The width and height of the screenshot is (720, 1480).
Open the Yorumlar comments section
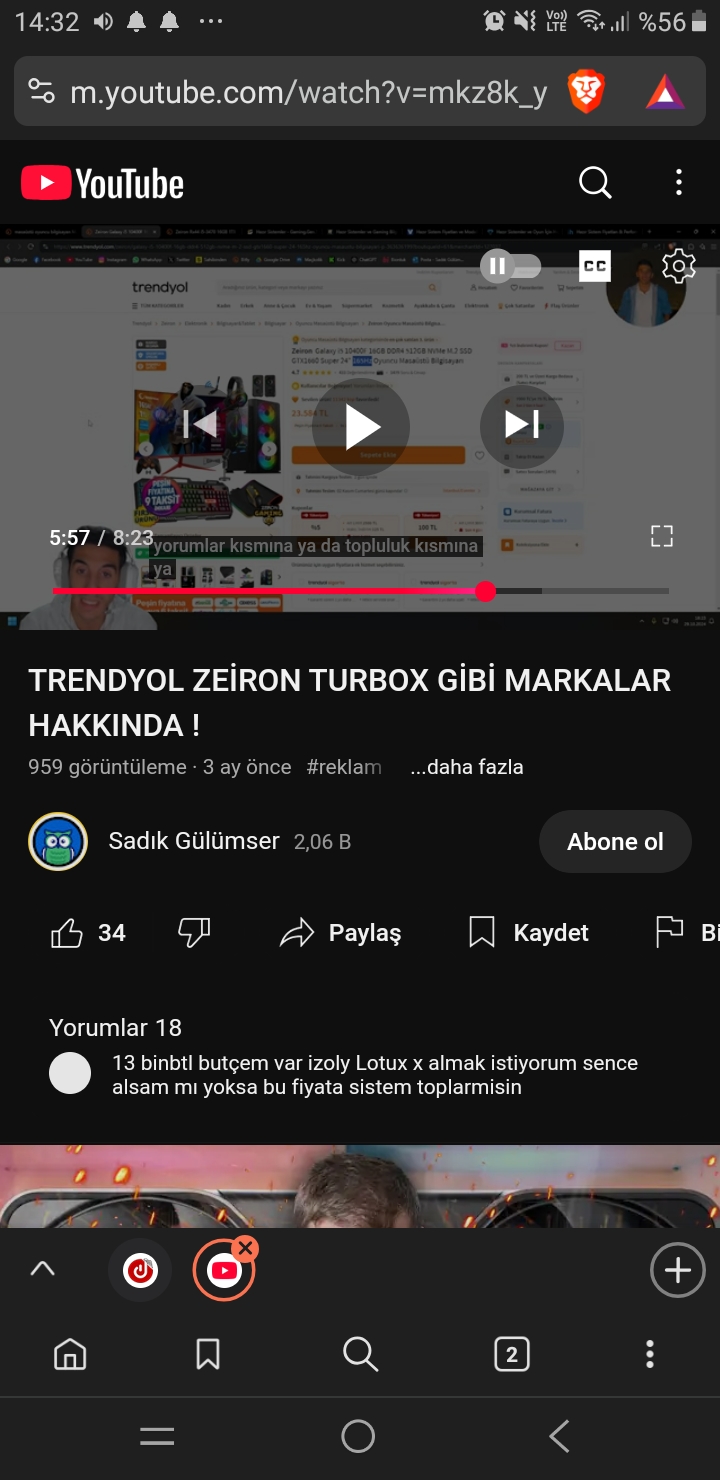[116, 1028]
